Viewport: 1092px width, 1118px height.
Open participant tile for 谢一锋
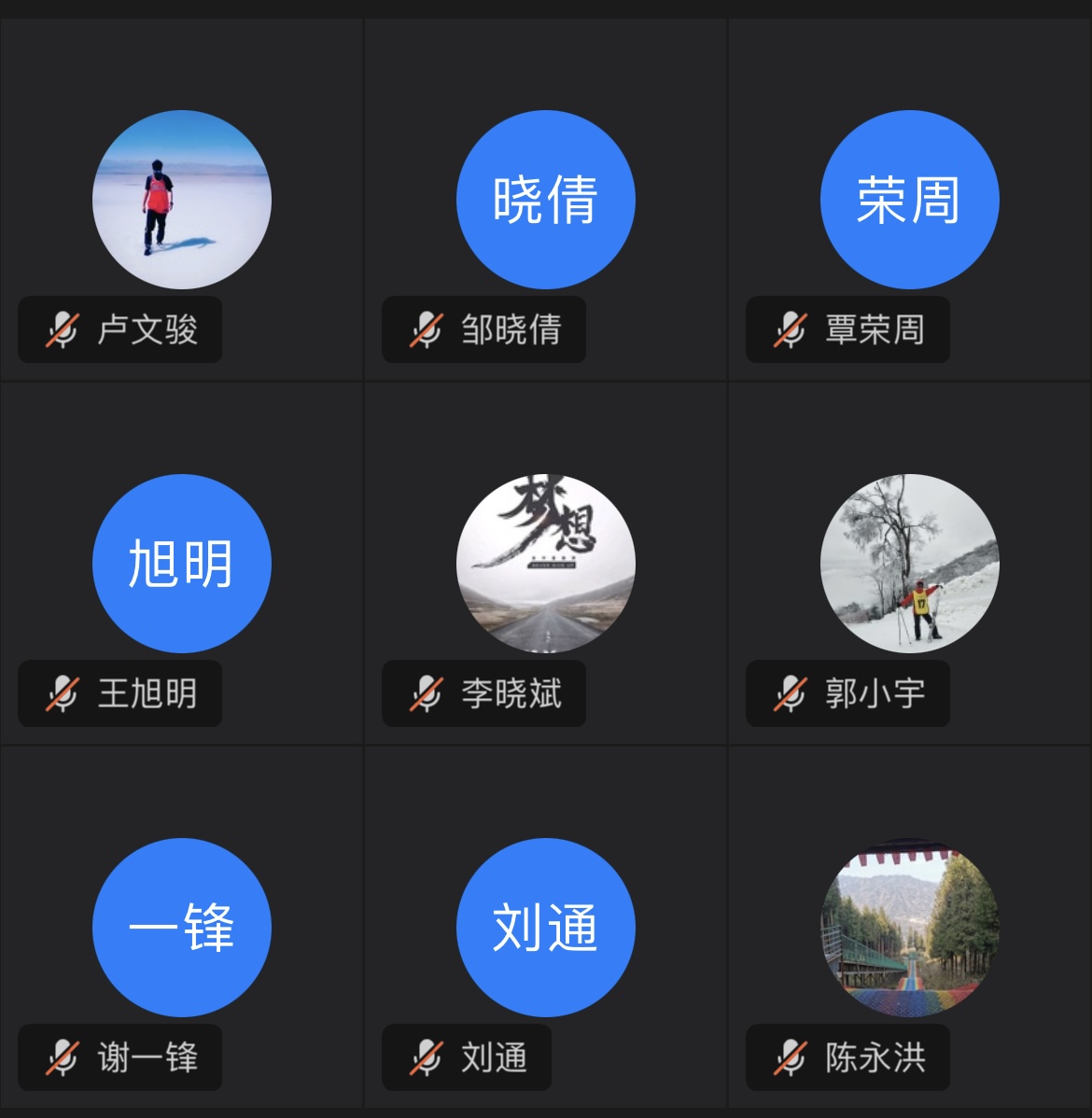181,928
